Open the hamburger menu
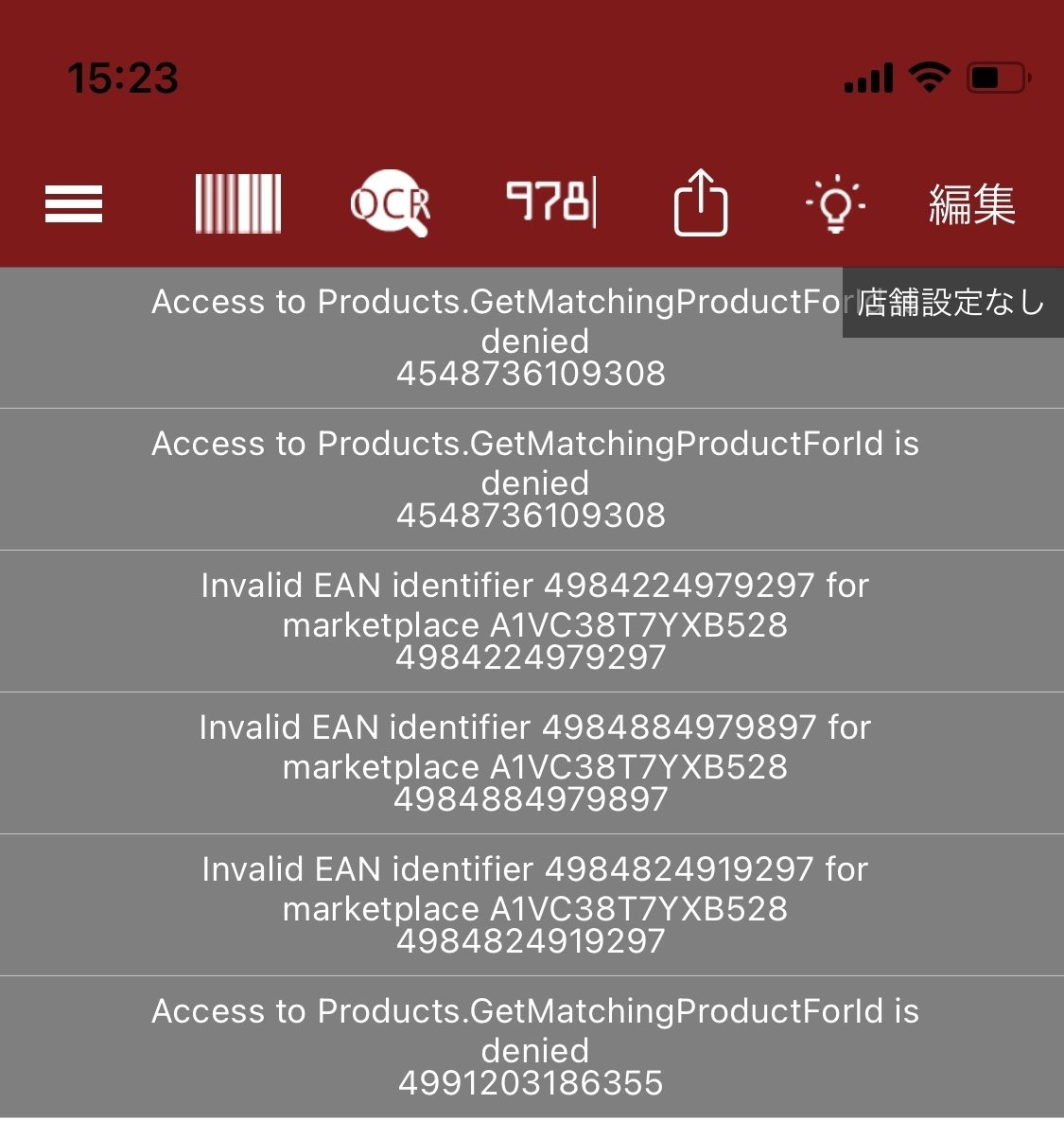Viewport: 1064px width, 1121px height. [74, 203]
